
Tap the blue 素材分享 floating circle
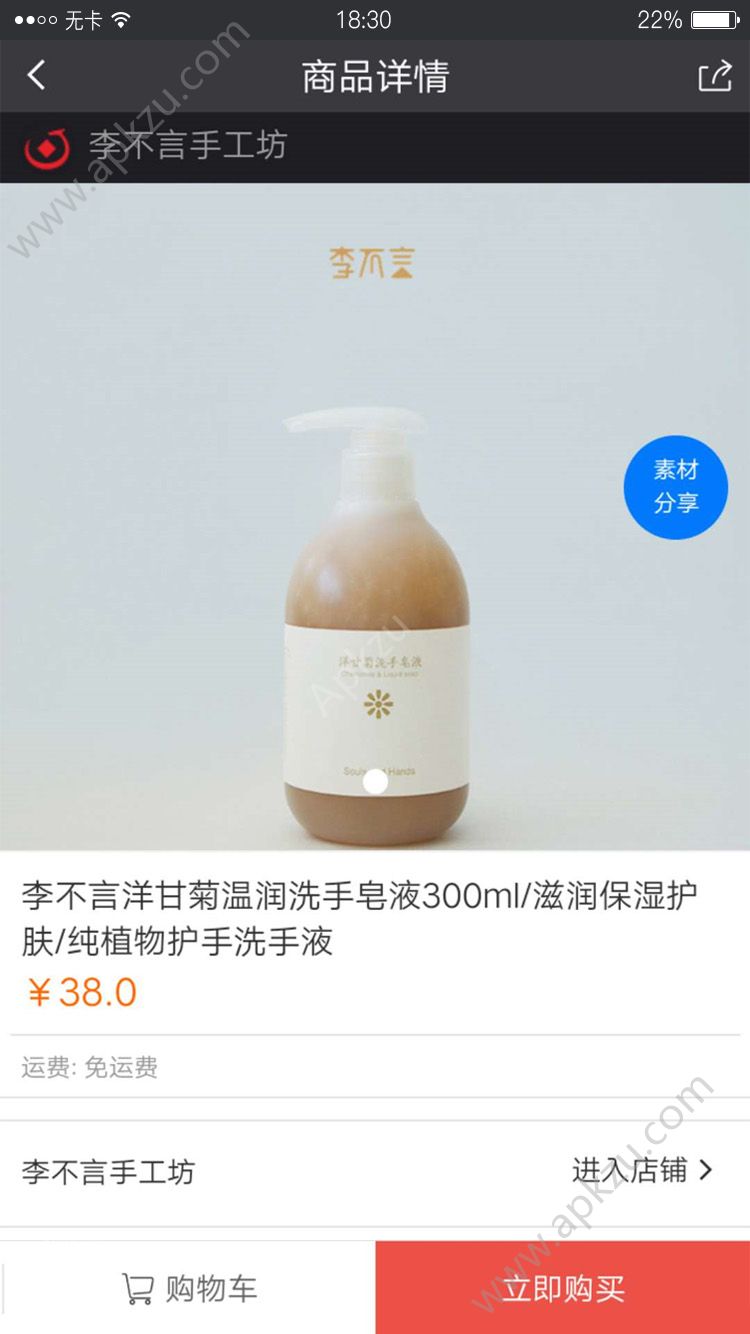coord(675,486)
